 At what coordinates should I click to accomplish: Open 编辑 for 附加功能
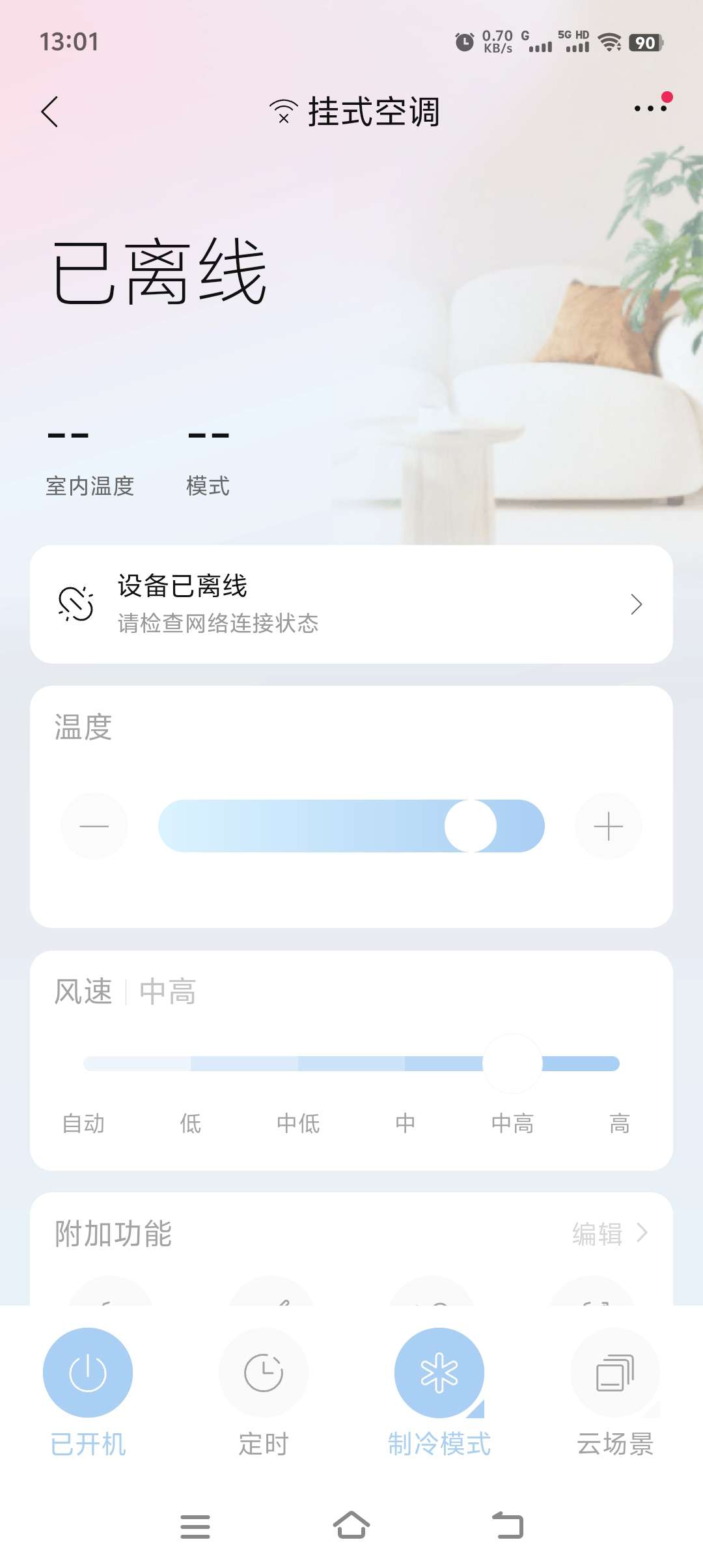point(609,1233)
